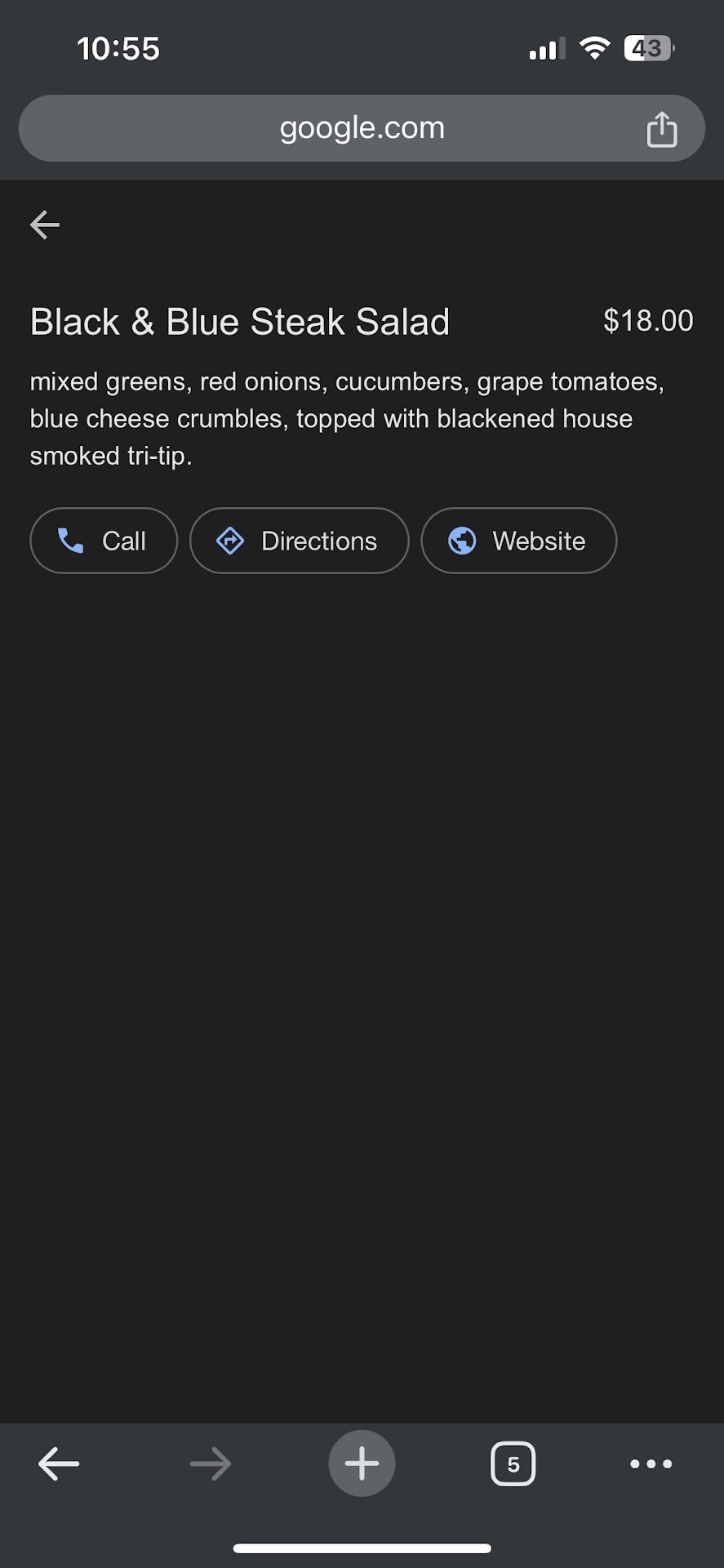
Task: Open the browser's three-dot menu
Action: coord(651,1463)
